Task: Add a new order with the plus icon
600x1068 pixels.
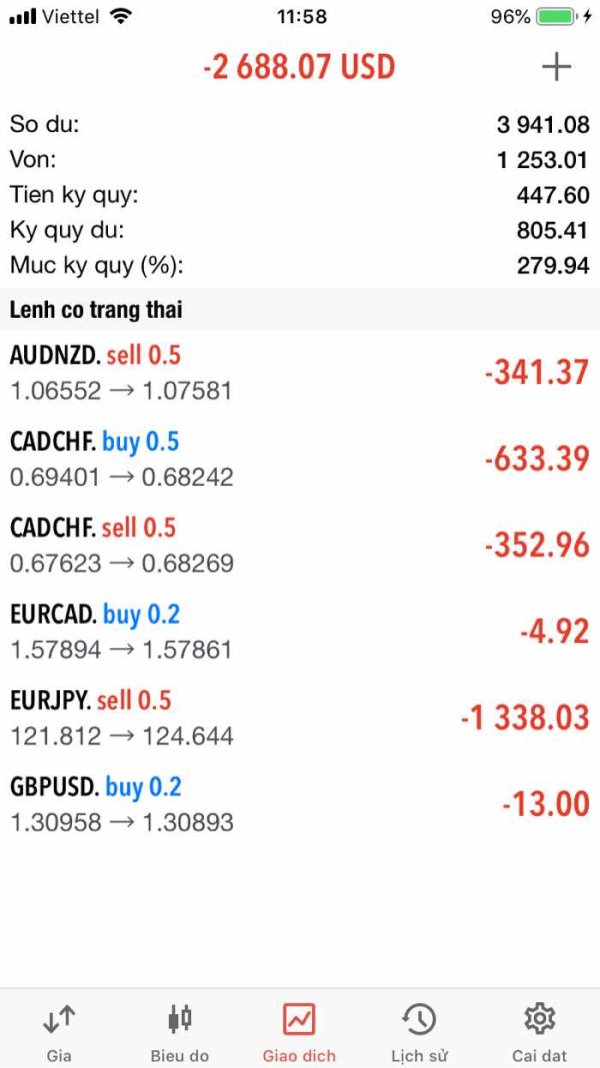Action: pyautogui.click(x=556, y=67)
